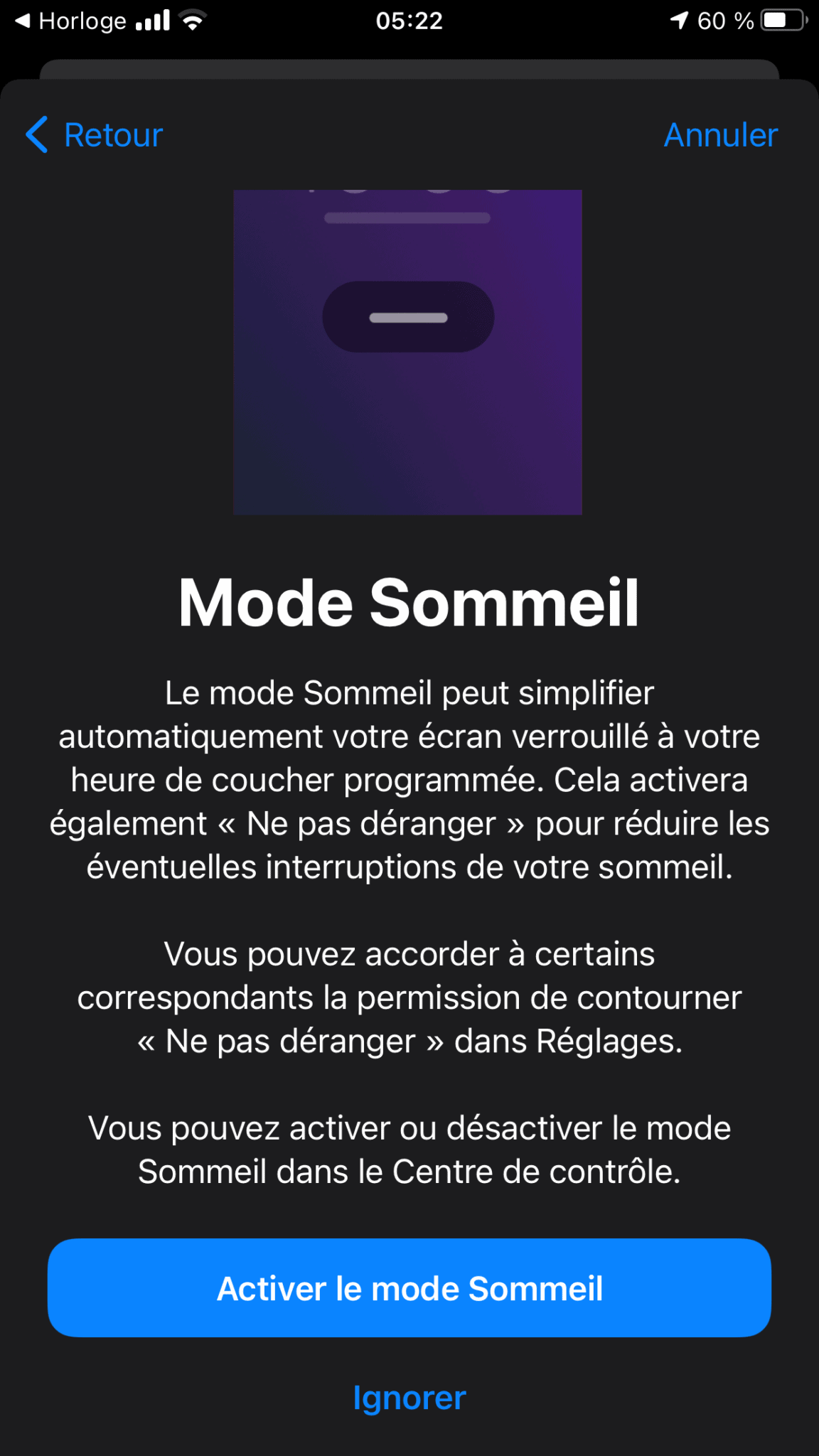Screen dimensions: 819x1456
Task: Skip this step by tapping Ignorer
Action: pos(409,1398)
